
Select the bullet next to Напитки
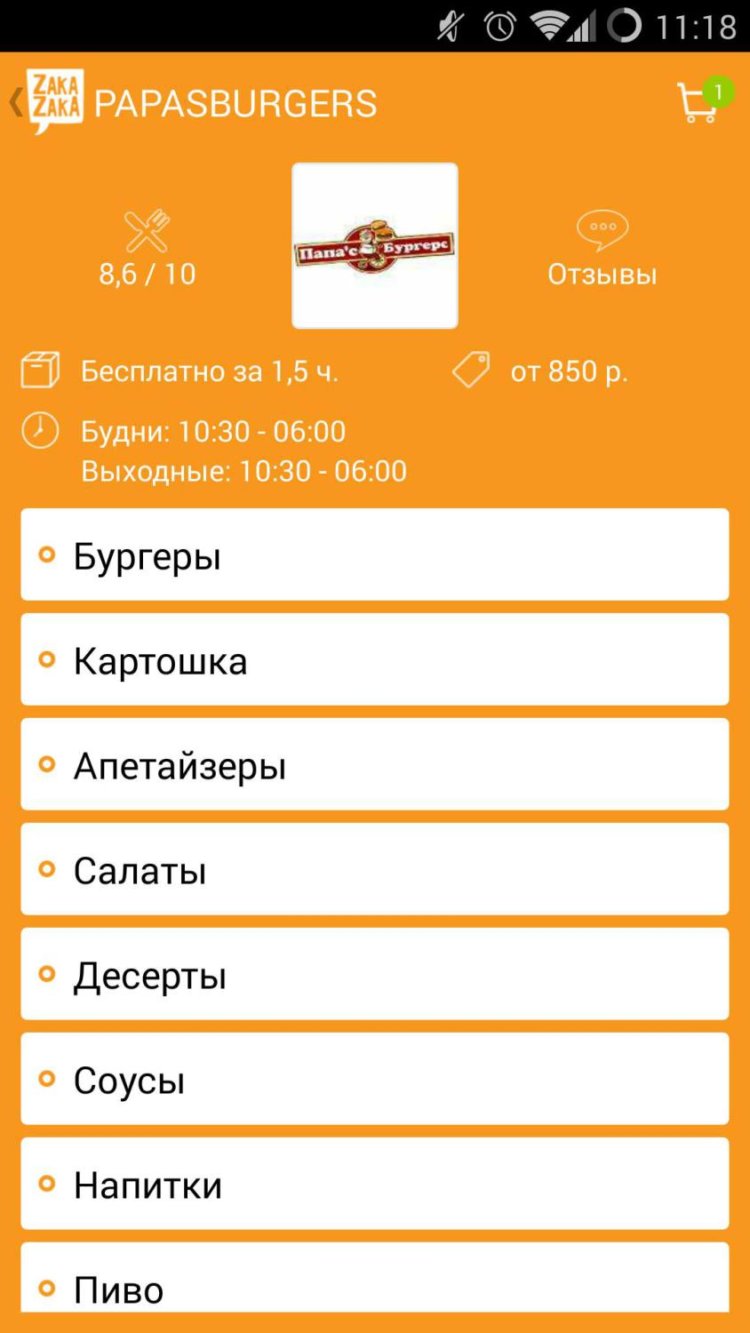[45, 1184]
